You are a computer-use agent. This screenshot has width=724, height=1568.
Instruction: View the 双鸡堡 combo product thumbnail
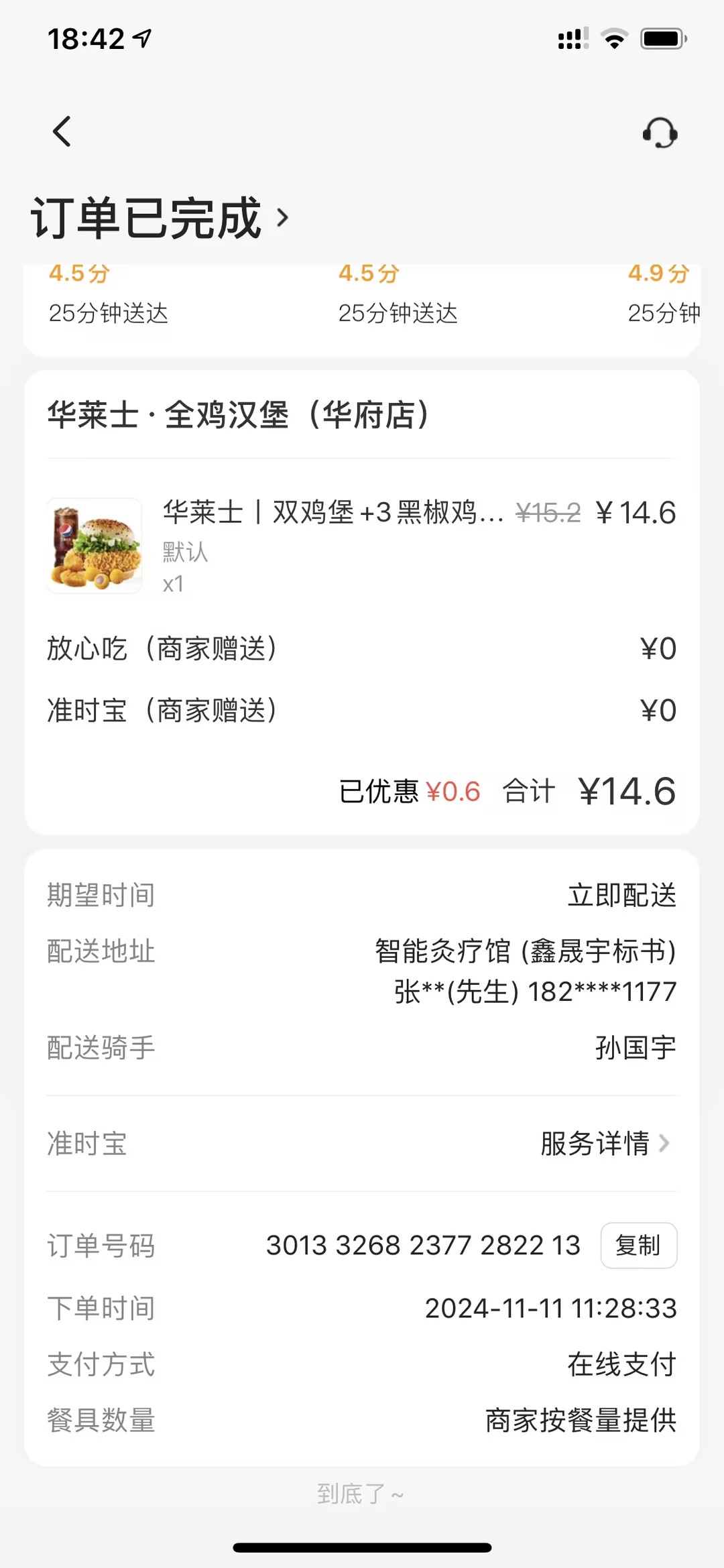click(95, 546)
